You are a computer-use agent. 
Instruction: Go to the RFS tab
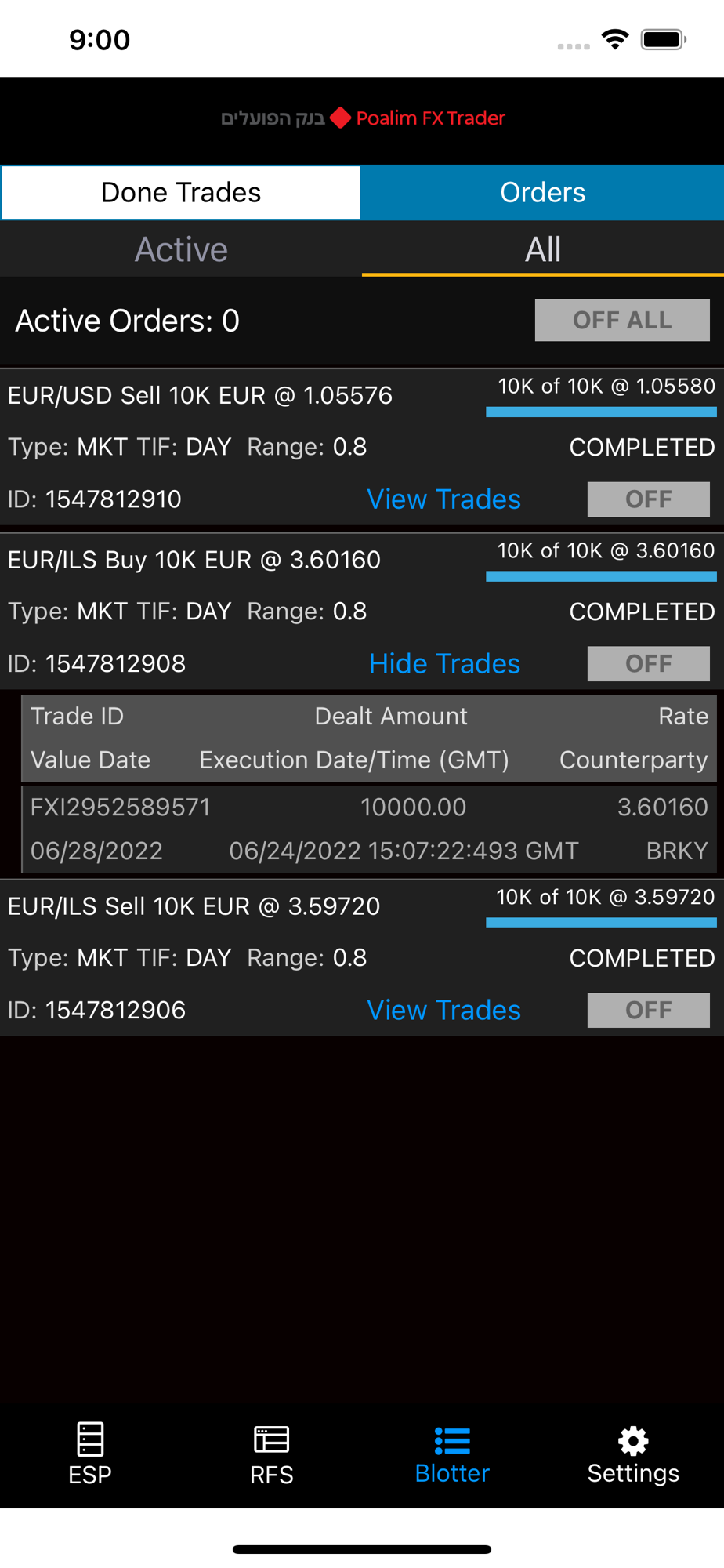click(271, 1454)
